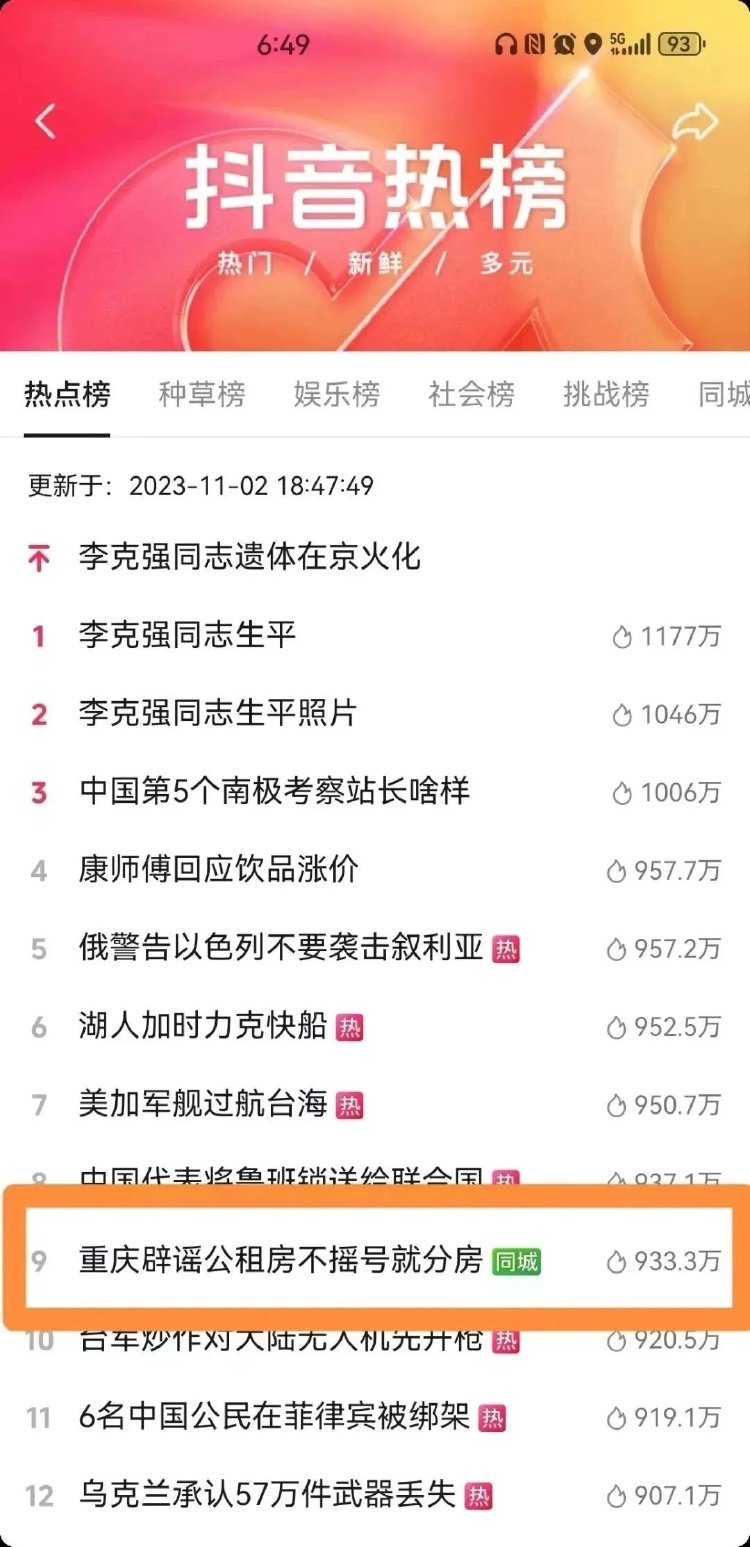Tap the pinned arrow icon before 李克强同志遗体在京火化
Image resolution: width=750 pixels, height=1547 pixels.
tap(38, 558)
